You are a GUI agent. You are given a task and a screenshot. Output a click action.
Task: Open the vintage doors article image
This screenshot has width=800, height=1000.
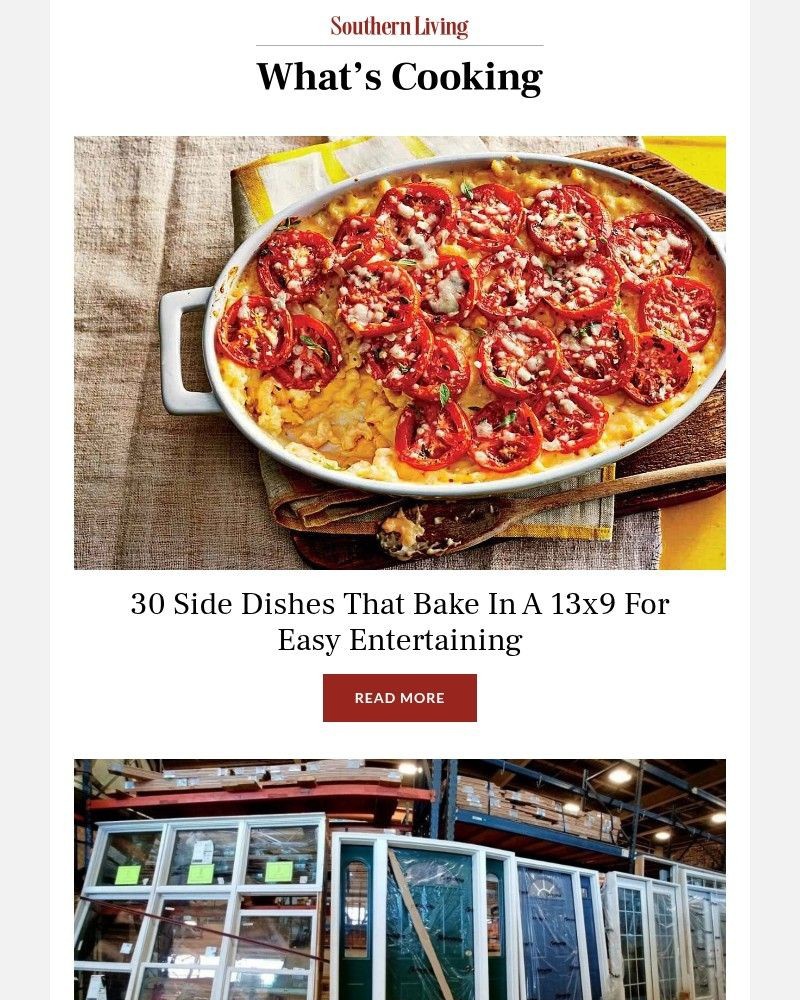399,880
